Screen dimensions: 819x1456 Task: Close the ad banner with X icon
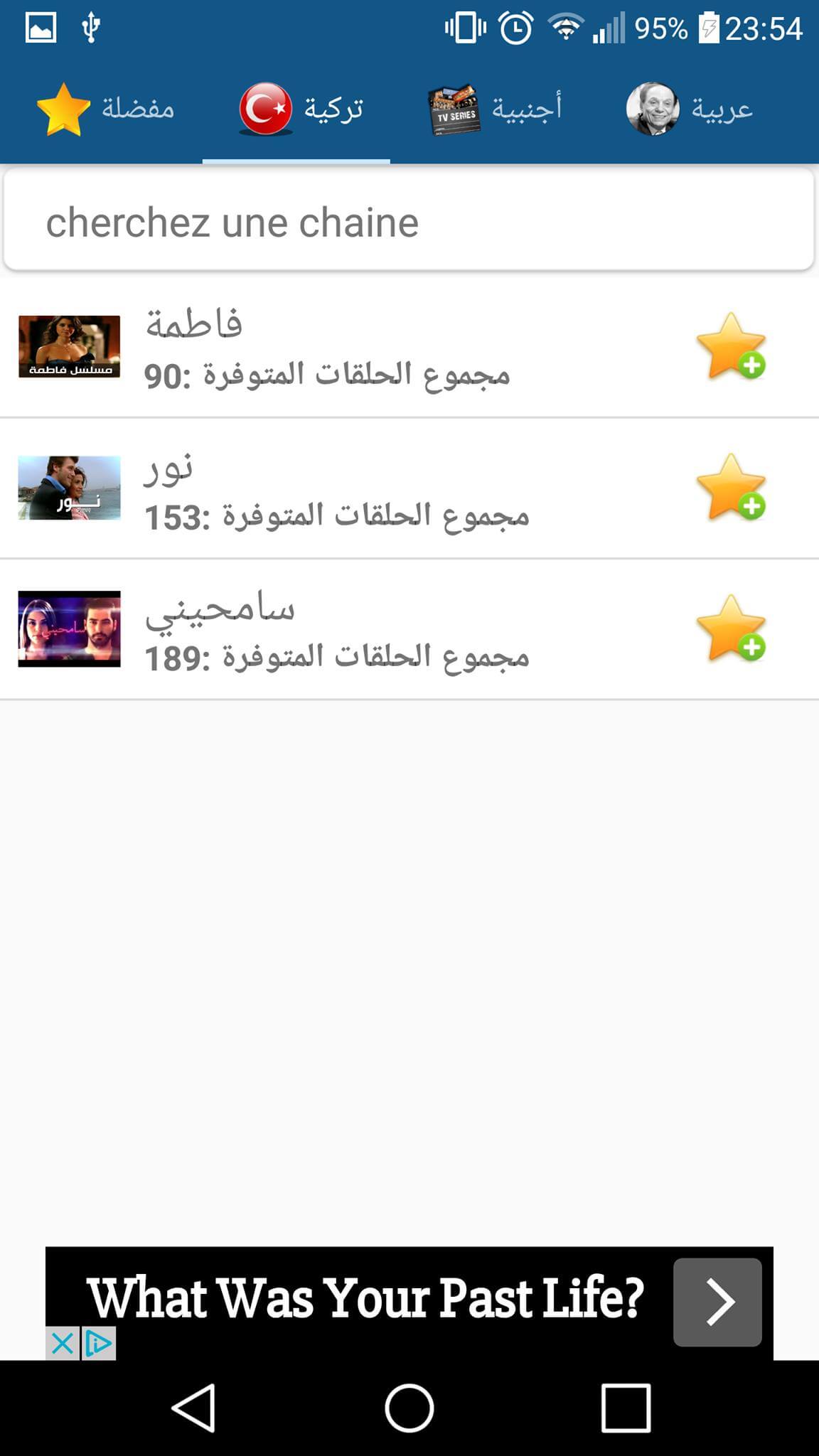pyautogui.click(x=62, y=1344)
